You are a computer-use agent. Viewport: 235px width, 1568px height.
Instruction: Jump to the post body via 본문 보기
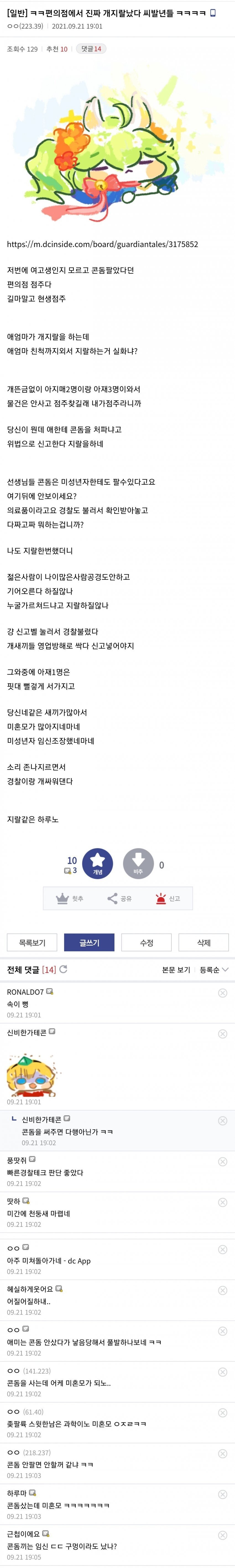tap(176, 970)
